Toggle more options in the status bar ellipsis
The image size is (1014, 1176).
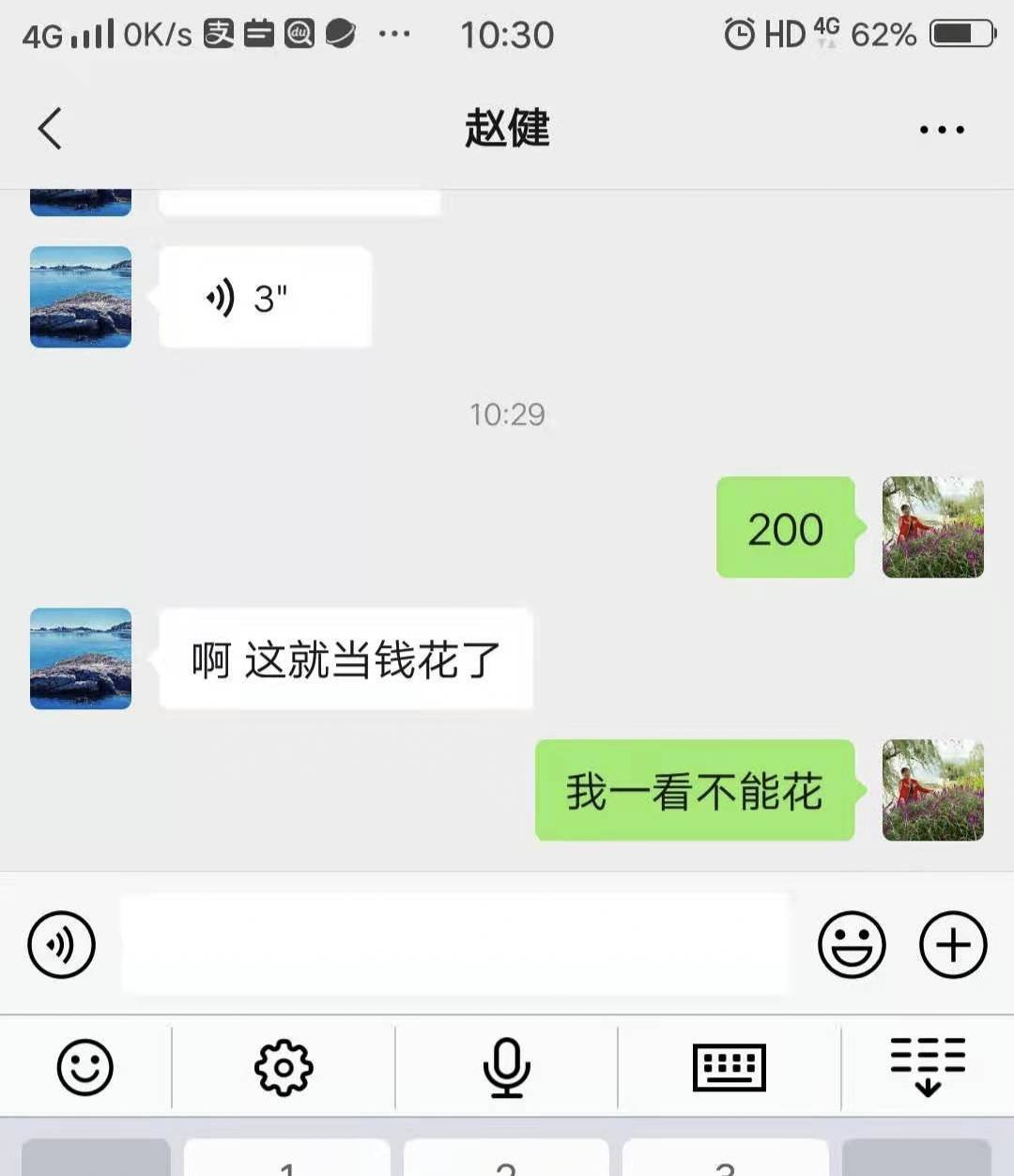(395, 35)
